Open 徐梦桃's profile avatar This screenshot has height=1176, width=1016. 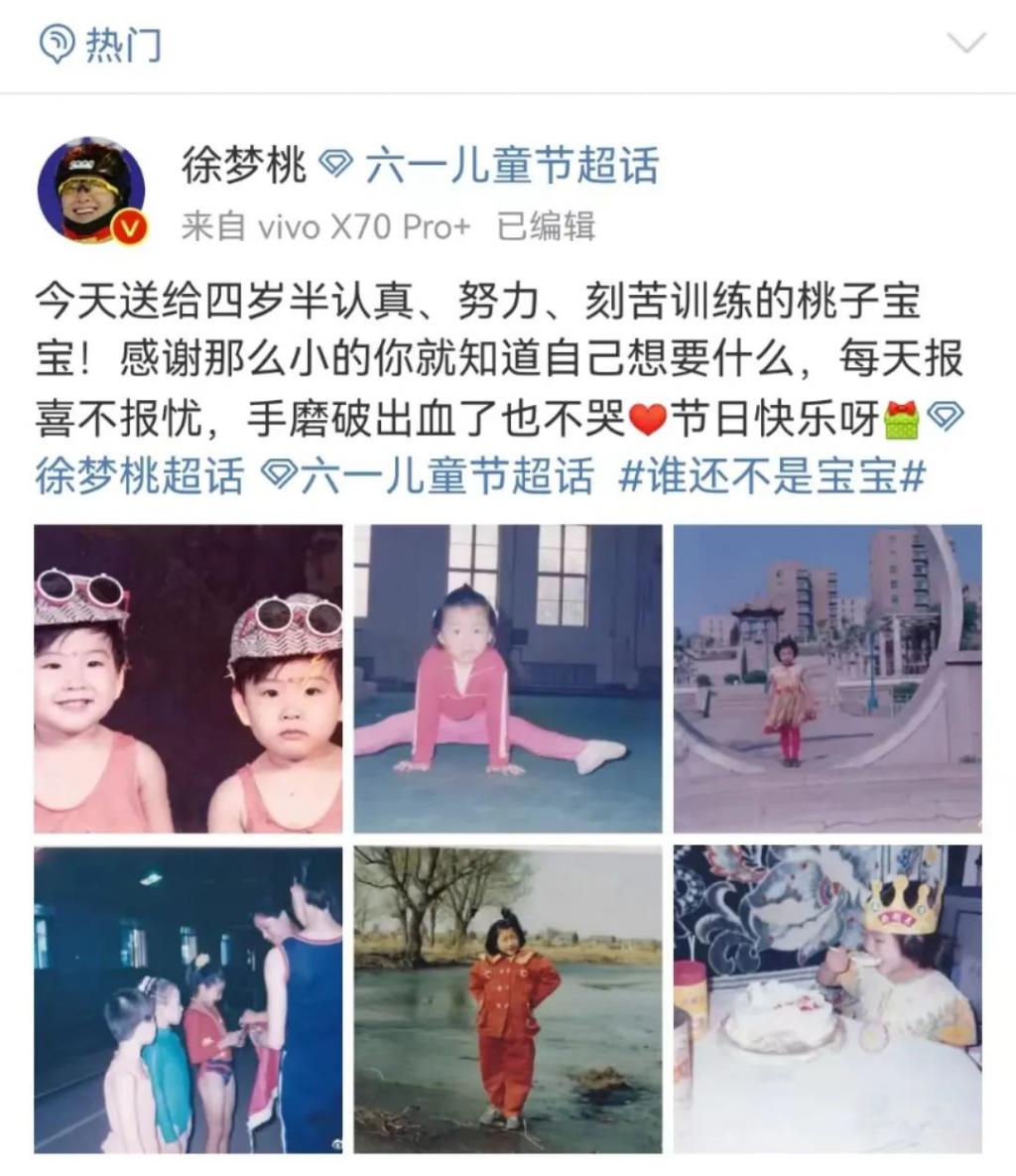pos(91,190)
